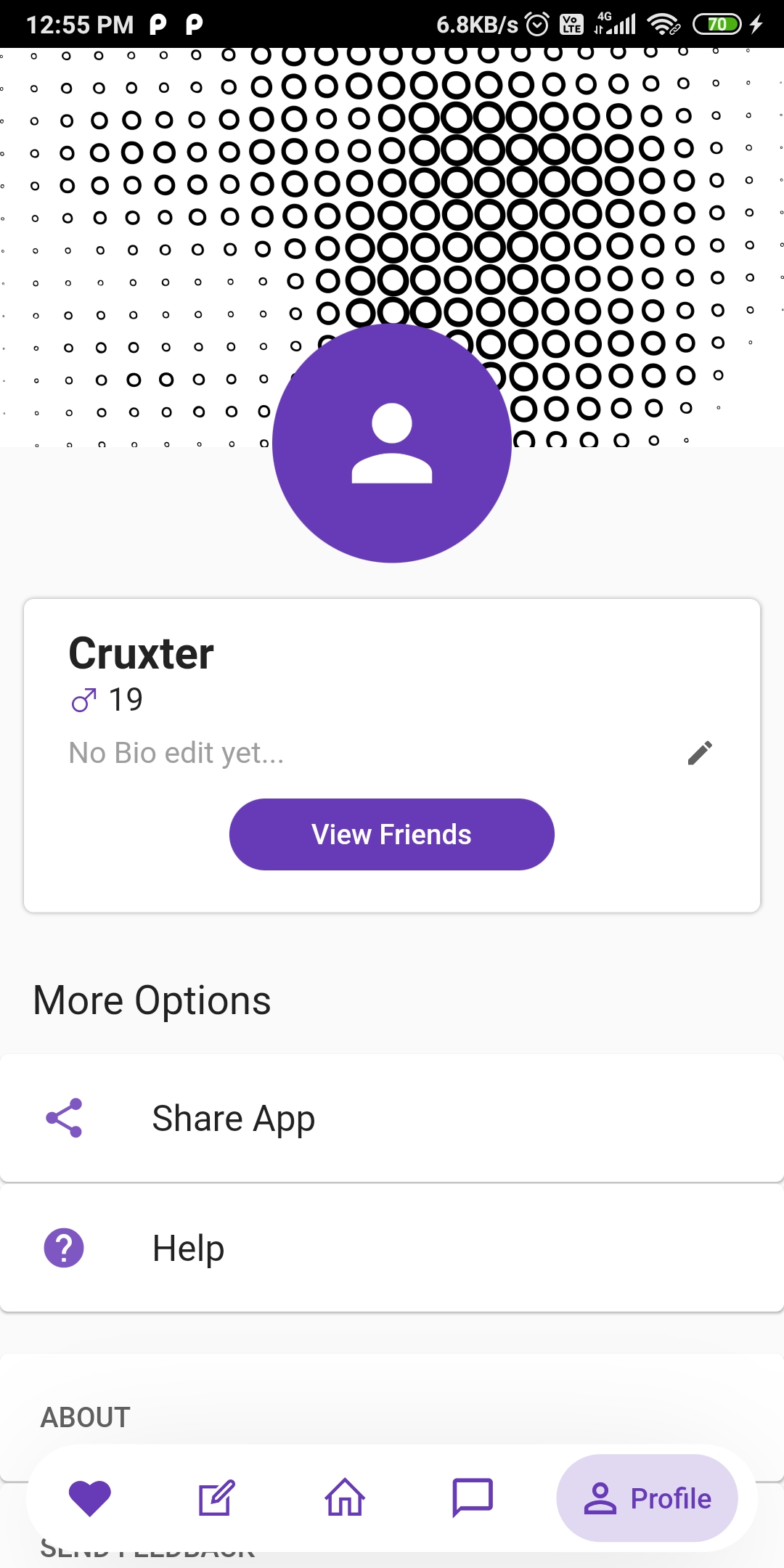The image size is (784, 1568).
Task: Open chats using the speech bubble icon
Action: [x=473, y=1498]
